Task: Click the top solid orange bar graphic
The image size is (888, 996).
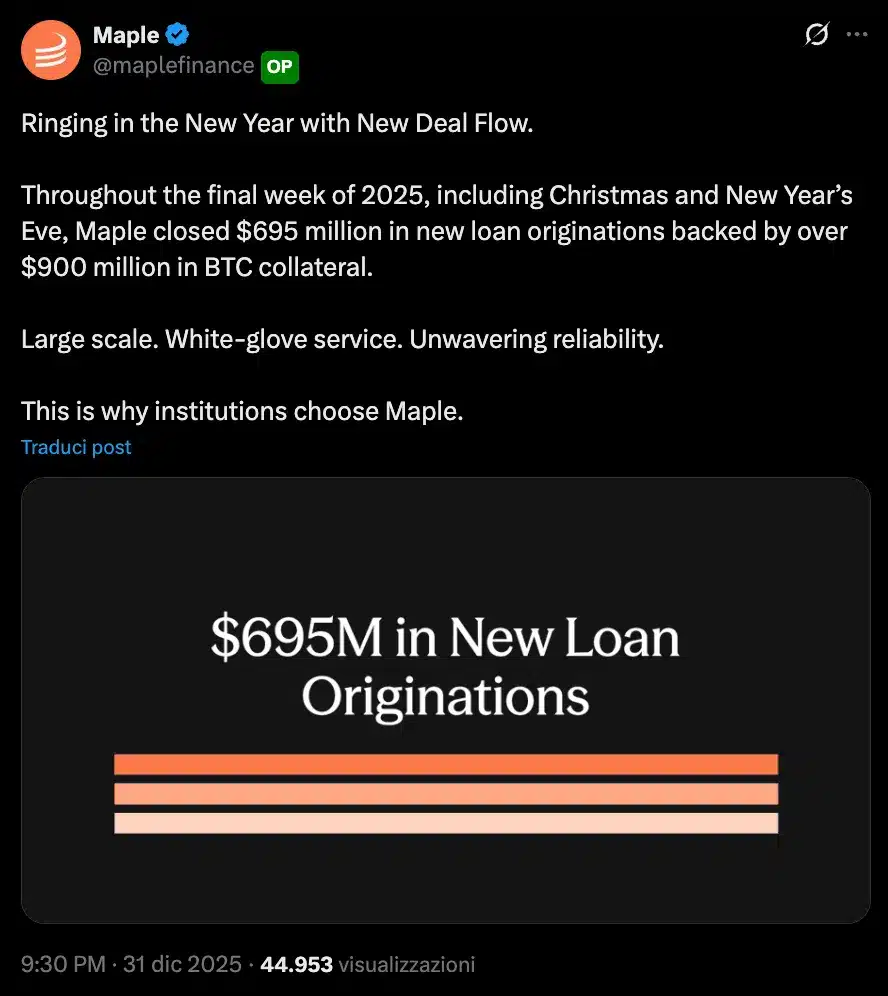Action: click(446, 763)
